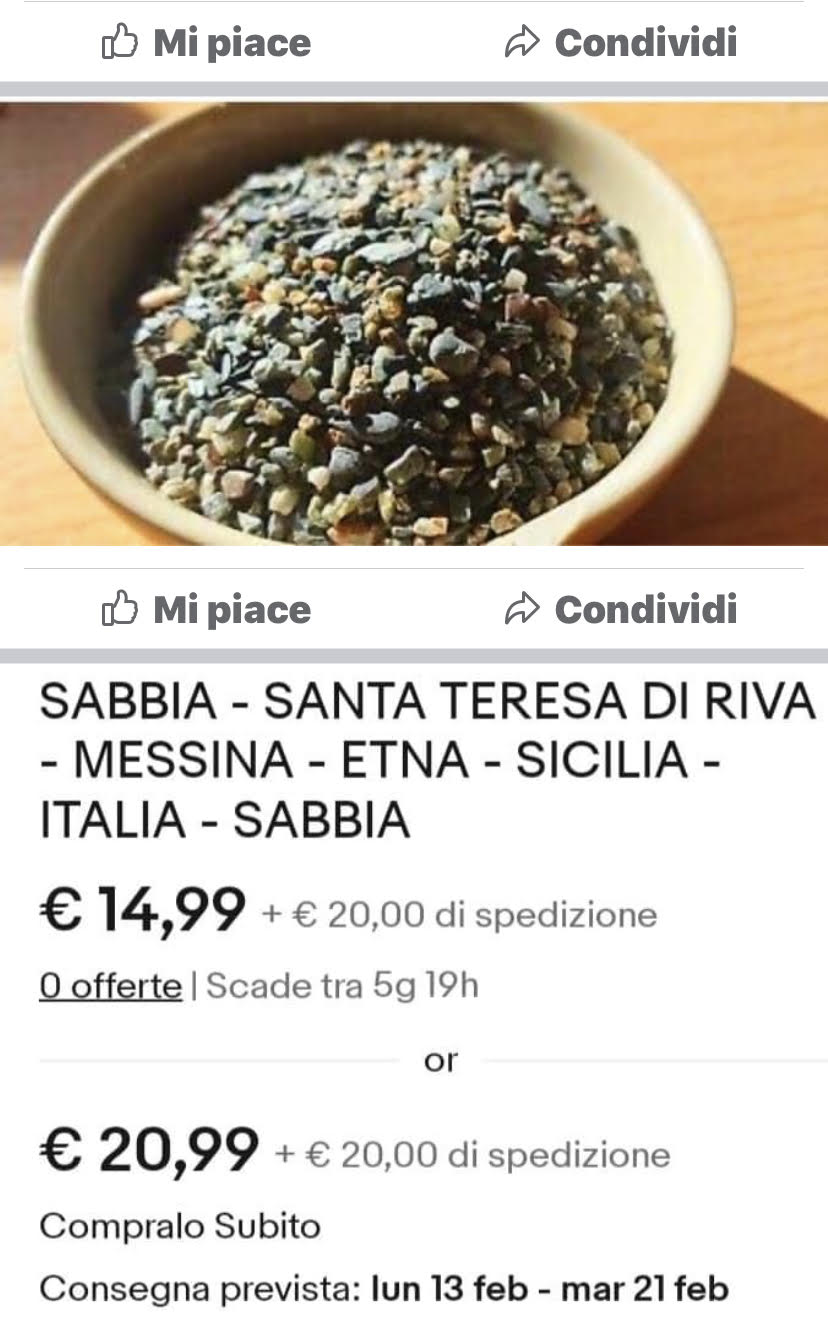
Task: Click the top Mi piace label text
Action: [x=232, y=42]
